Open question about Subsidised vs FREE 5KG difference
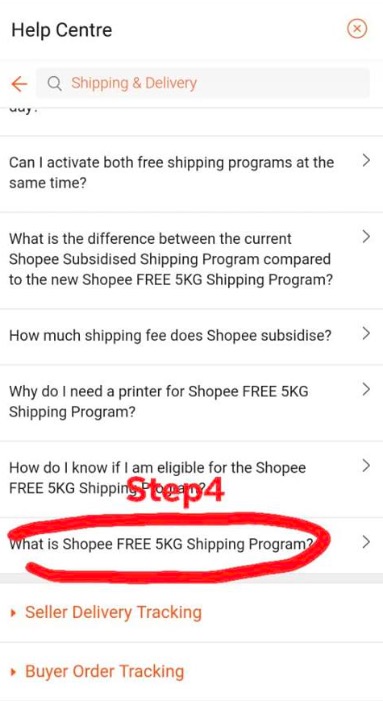This screenshot has width=383, height=701. 191,260
